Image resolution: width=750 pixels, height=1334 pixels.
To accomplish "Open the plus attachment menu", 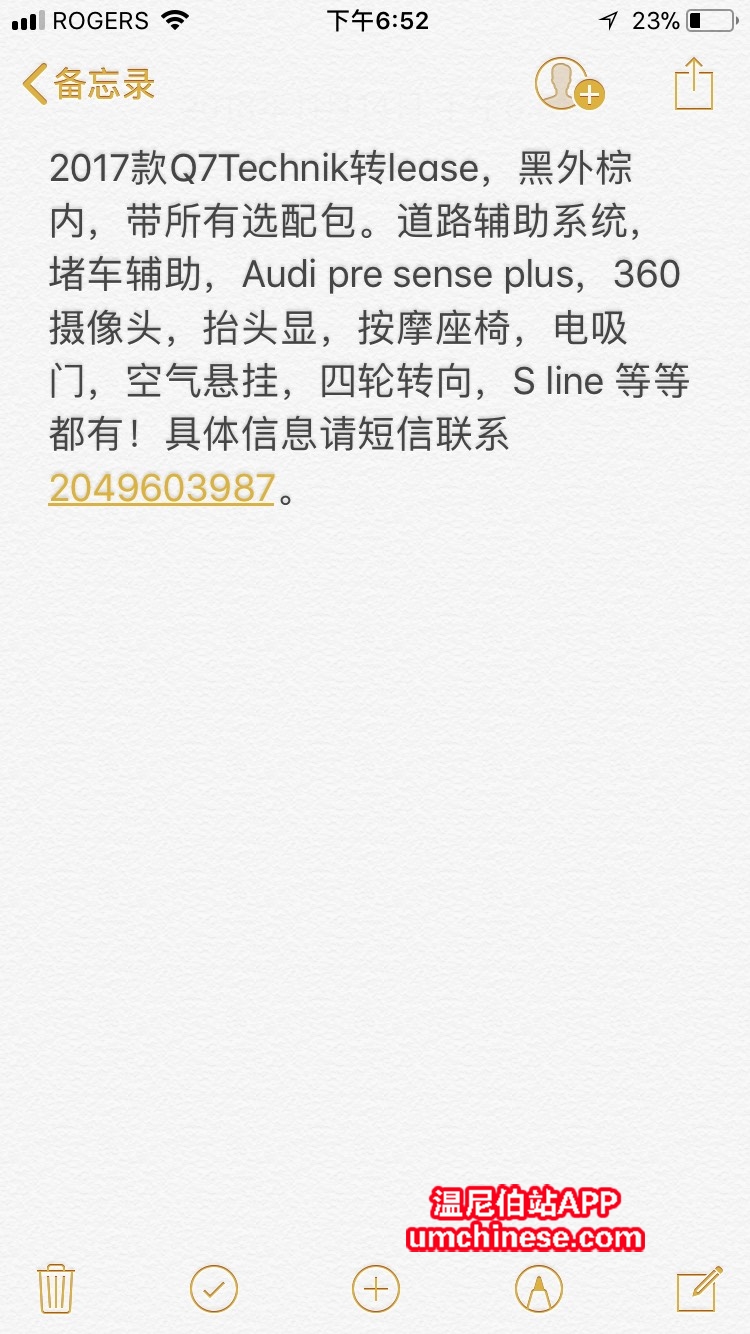I will [376, 1288].
